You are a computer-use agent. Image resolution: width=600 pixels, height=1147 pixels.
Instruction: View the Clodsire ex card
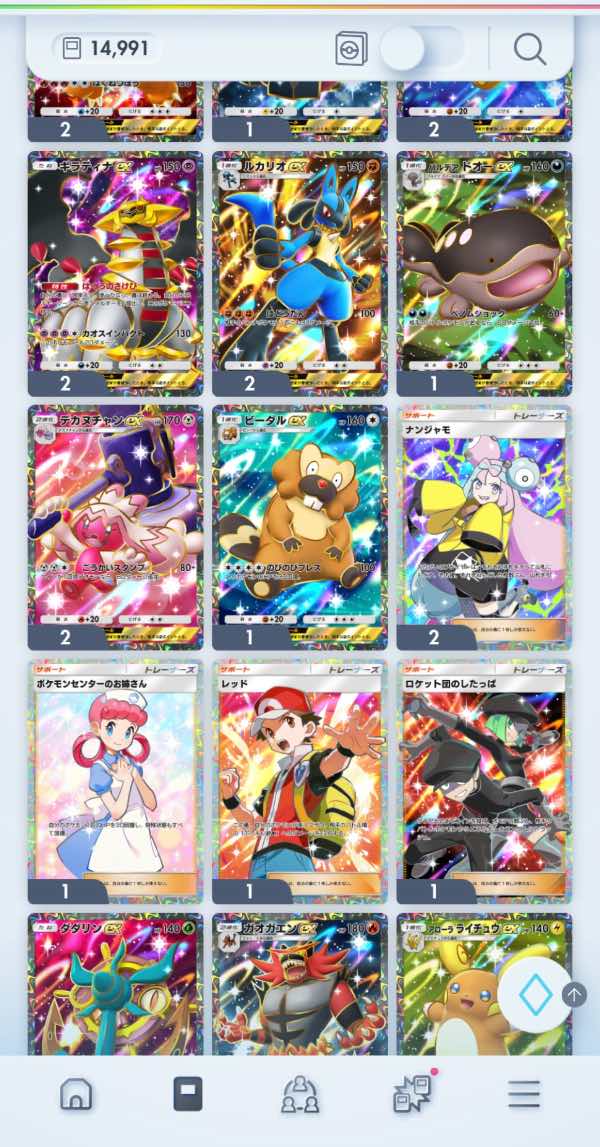tap(484, 274)
